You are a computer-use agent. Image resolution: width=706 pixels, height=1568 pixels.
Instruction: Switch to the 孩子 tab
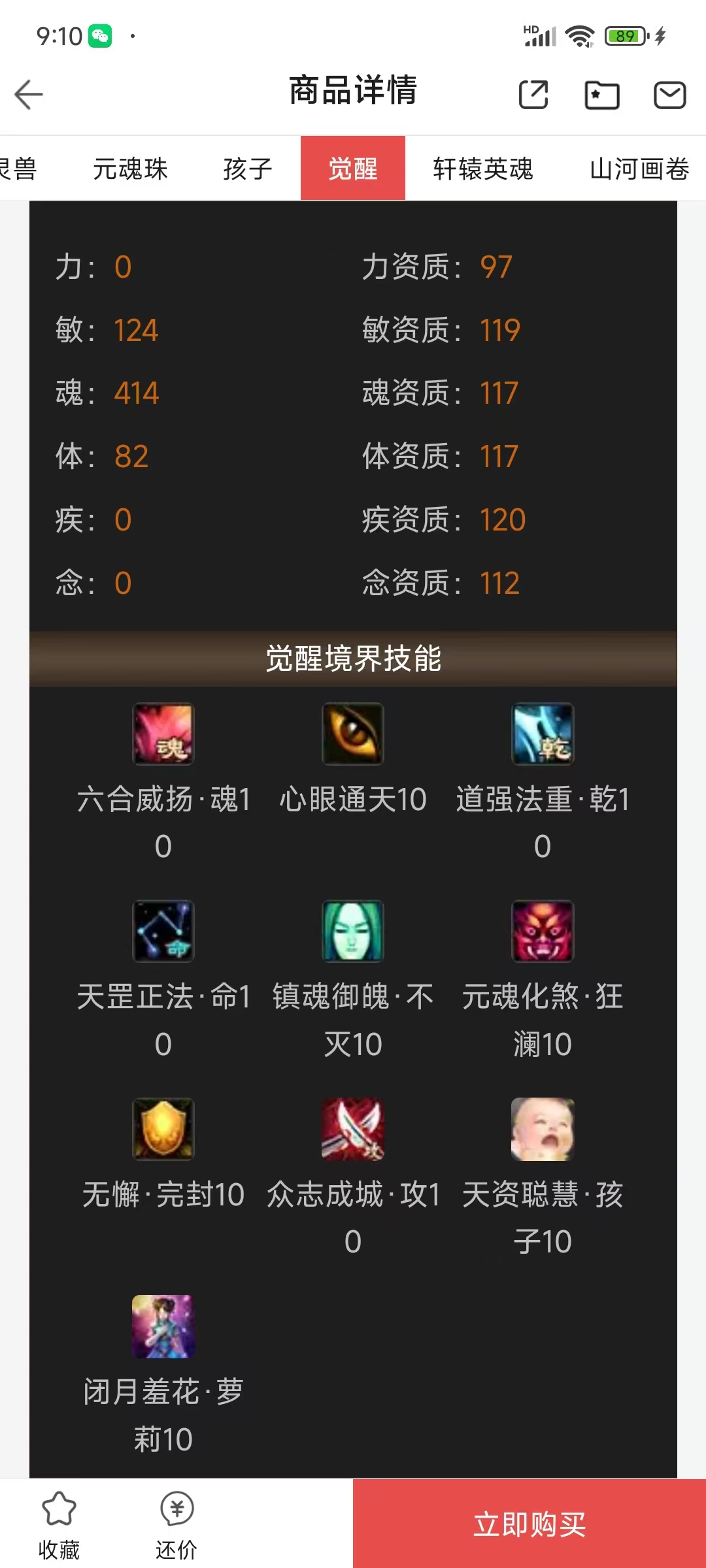(x=247, y=169)
